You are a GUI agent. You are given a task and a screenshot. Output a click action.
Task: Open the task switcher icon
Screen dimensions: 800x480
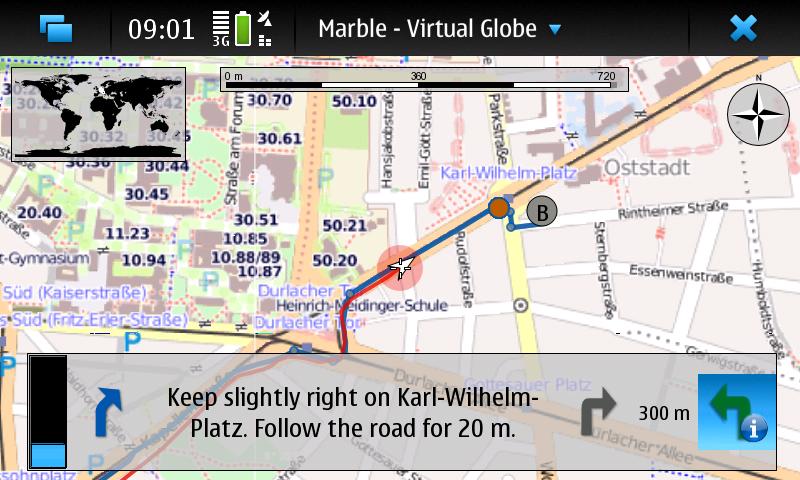coord(56,28)
